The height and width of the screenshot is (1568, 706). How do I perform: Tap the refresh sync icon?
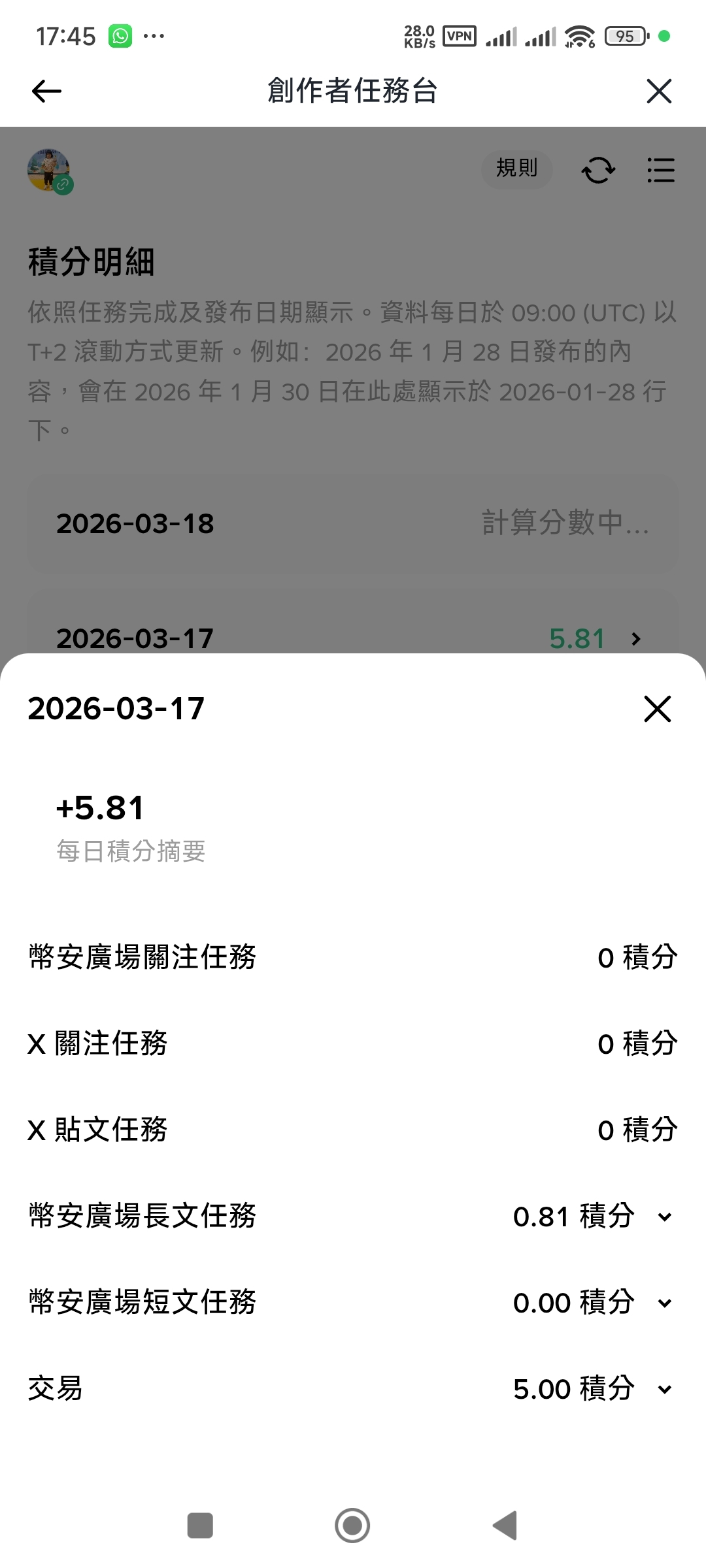click(598, 171)
